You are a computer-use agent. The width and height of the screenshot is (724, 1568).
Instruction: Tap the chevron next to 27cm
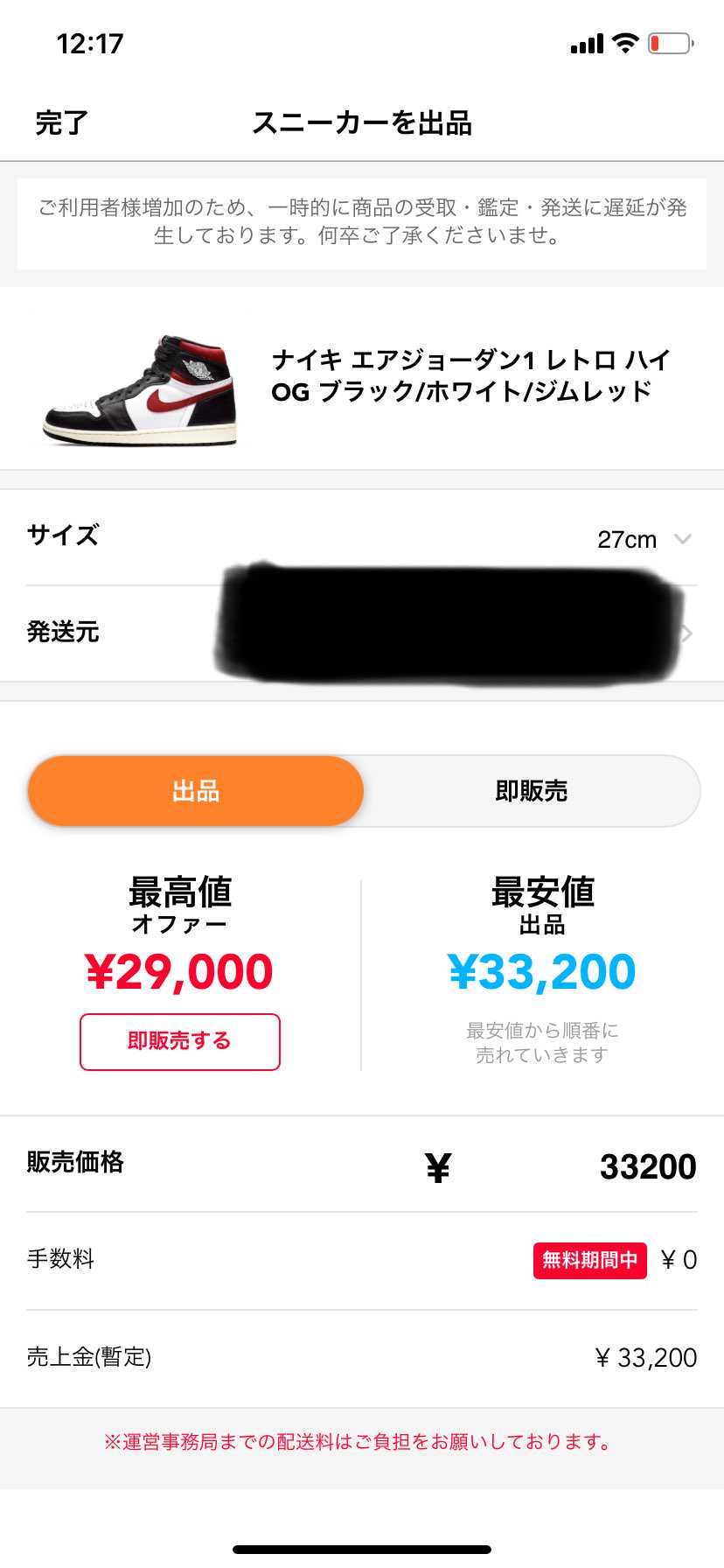[x=684, y=539]
